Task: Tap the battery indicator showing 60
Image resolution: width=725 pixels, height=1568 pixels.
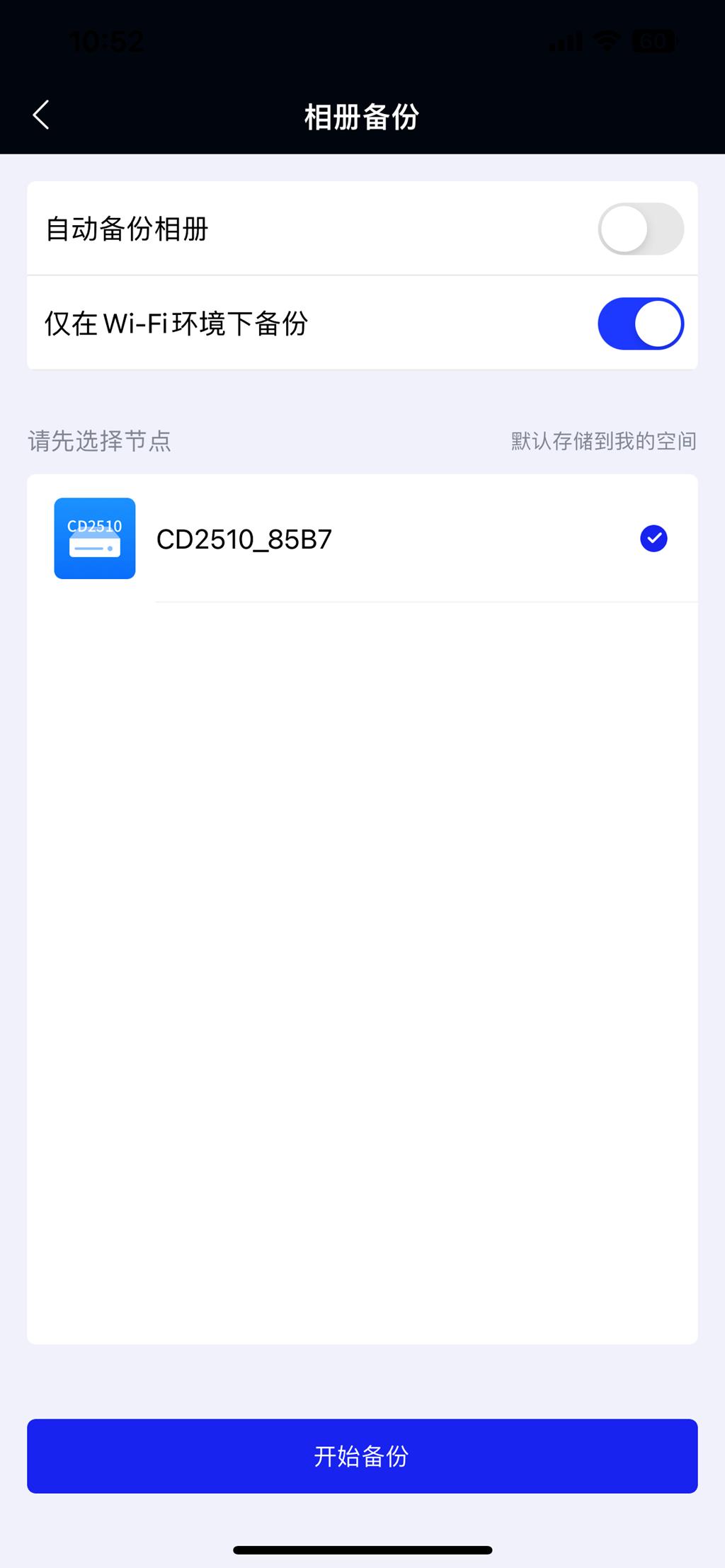Action: [x=651, y=40]
